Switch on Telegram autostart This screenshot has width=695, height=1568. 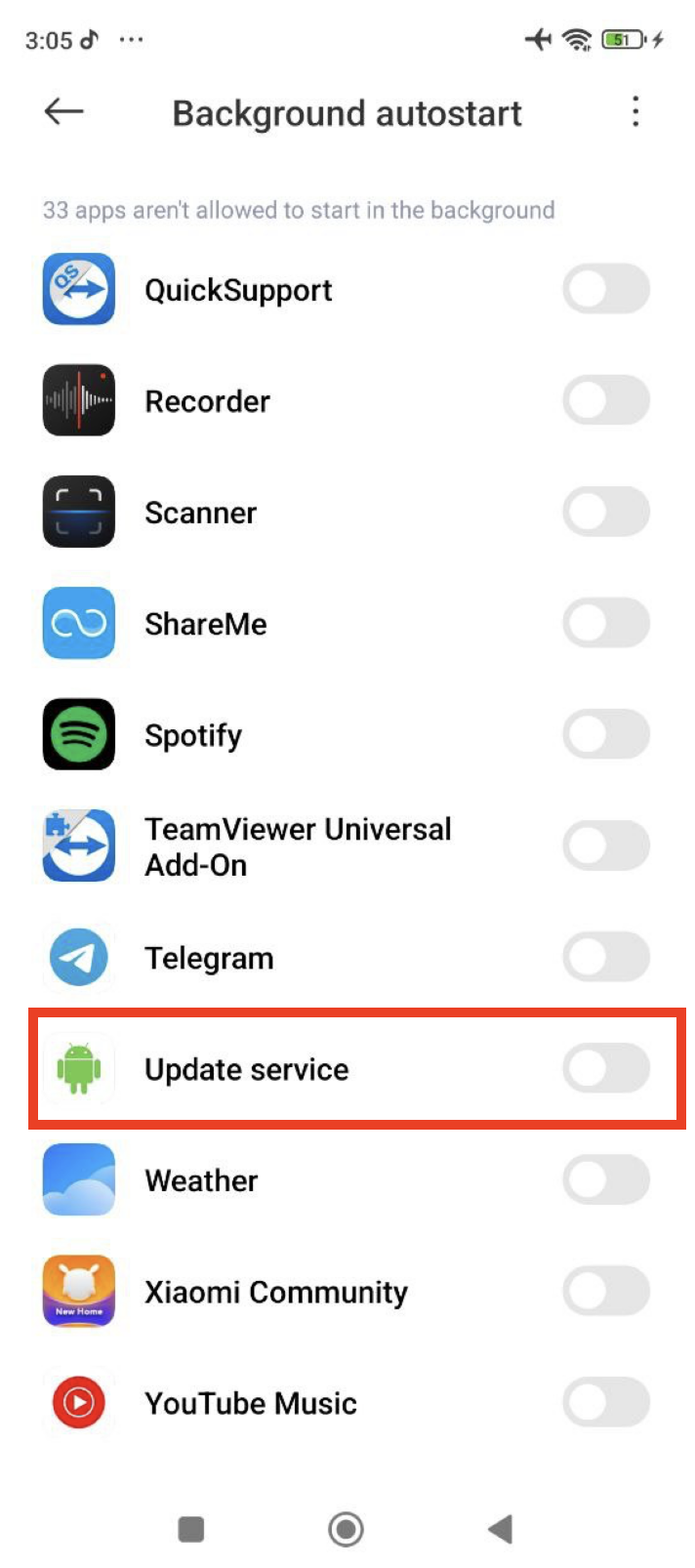[x=605, y=958]
